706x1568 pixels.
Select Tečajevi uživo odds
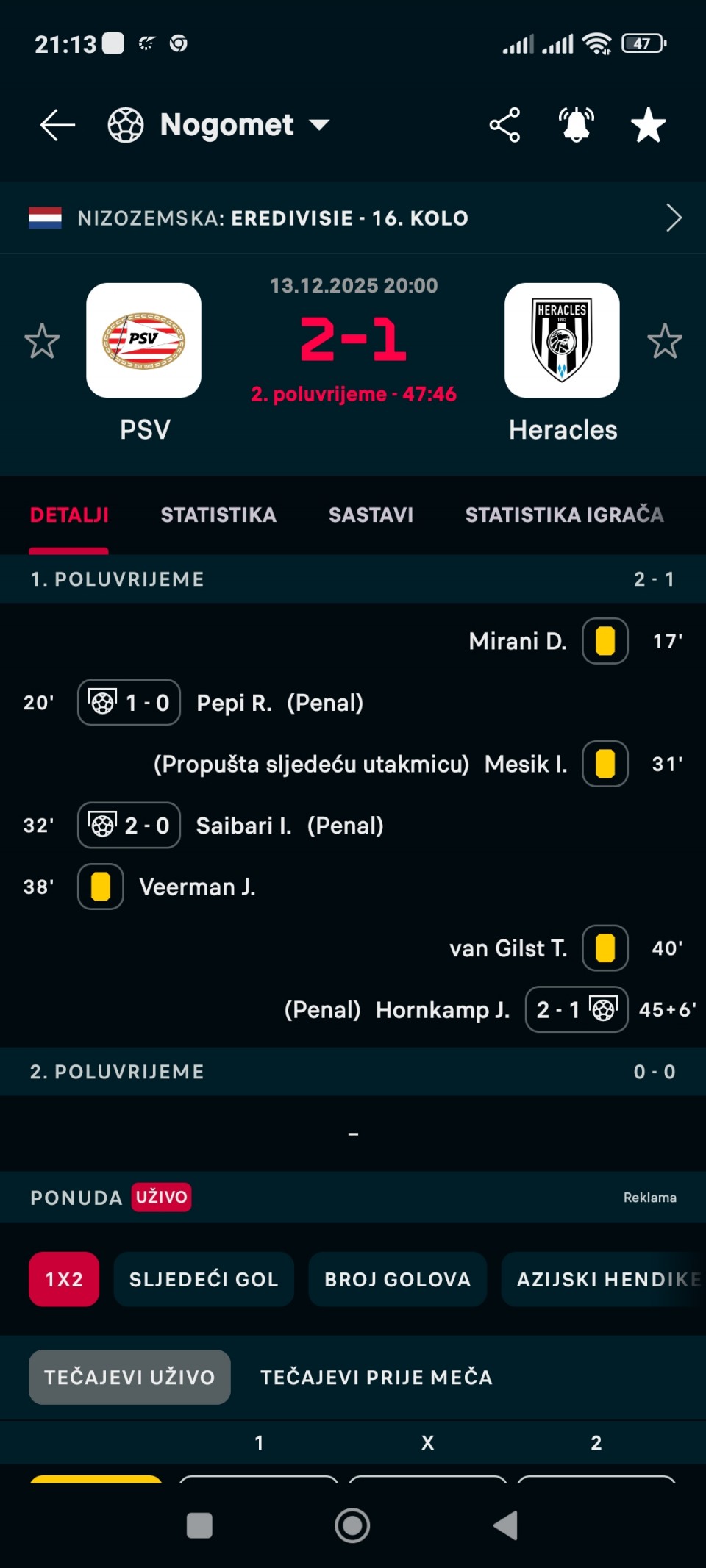pos(129,1377)
